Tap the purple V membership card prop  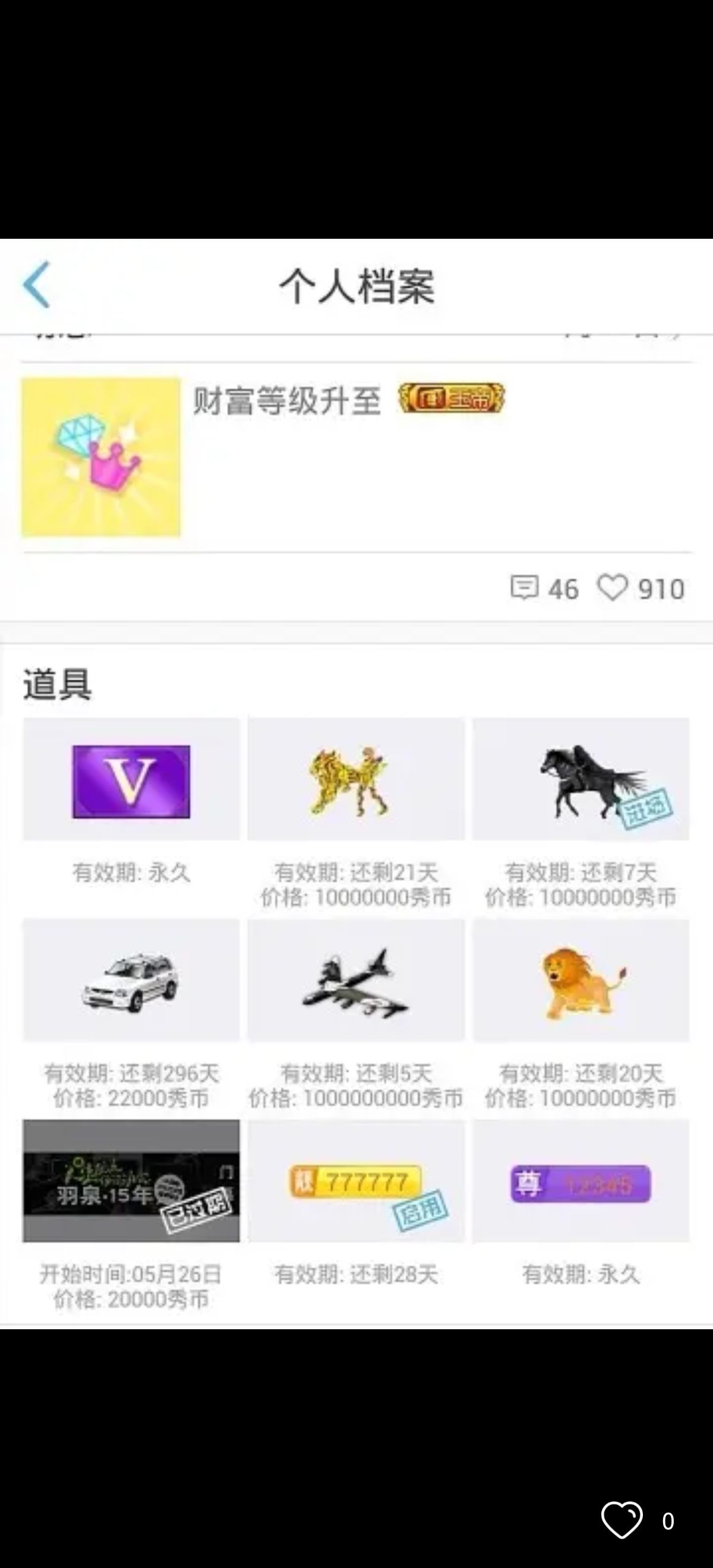coord(130,785)
